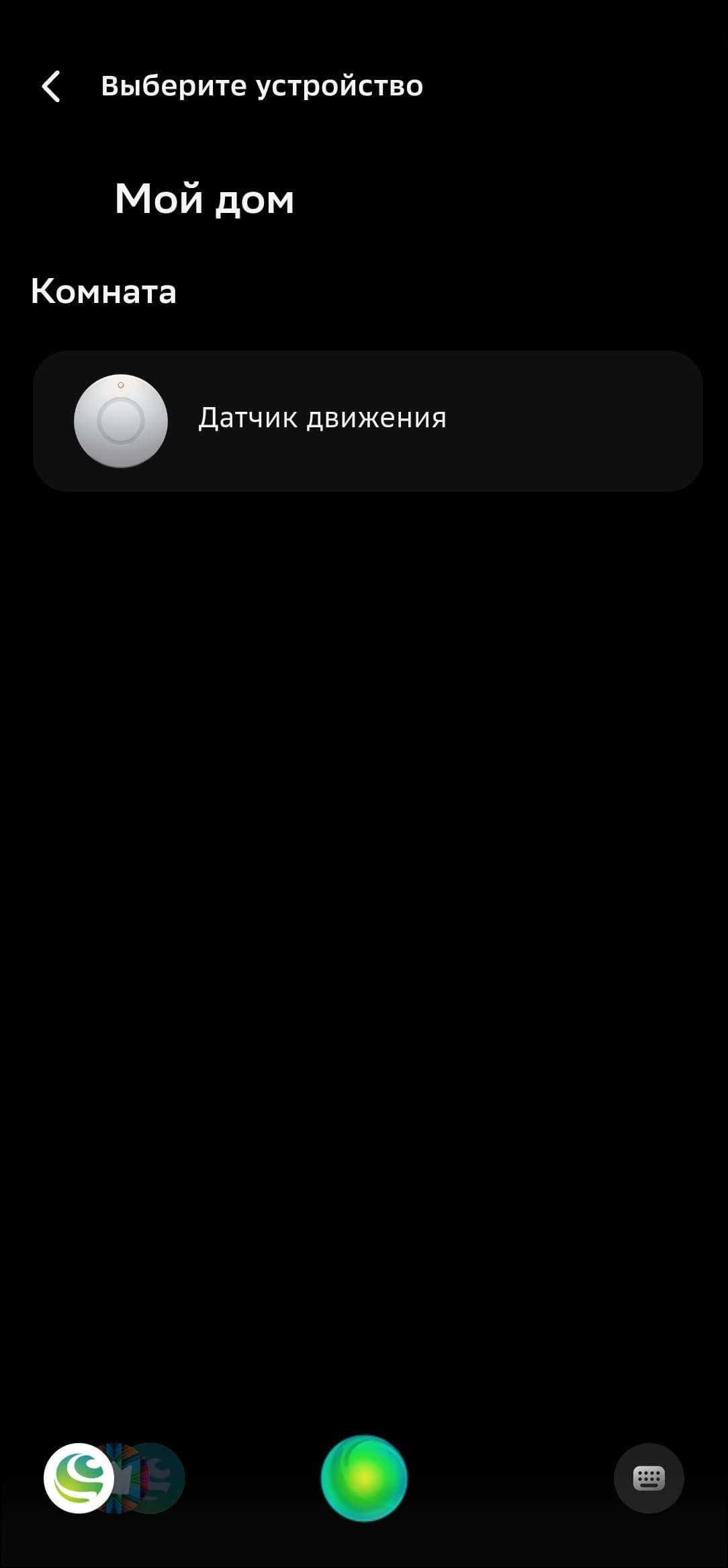
Task: Activate the green voice assistant orb
Action: [x=364, y=1478]
